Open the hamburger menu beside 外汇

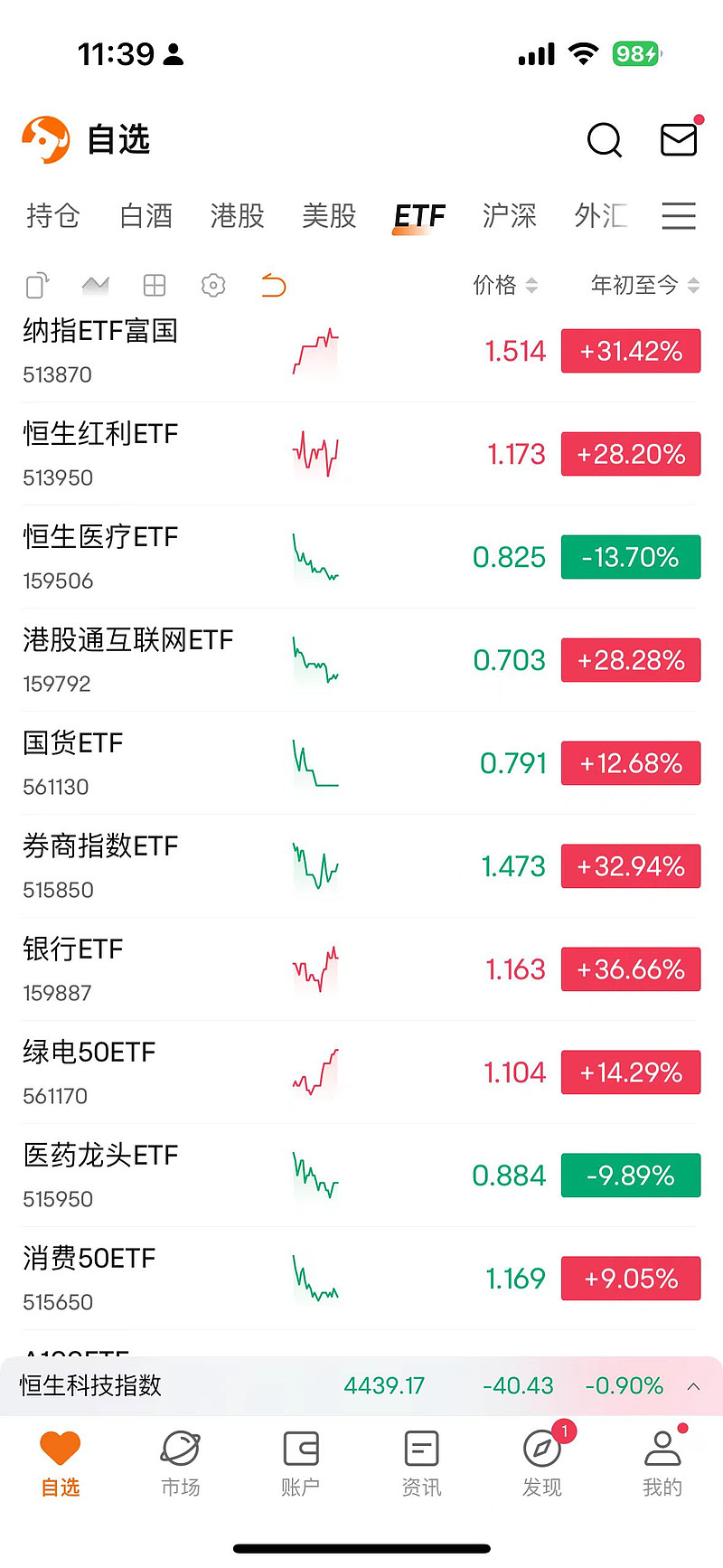679,216
